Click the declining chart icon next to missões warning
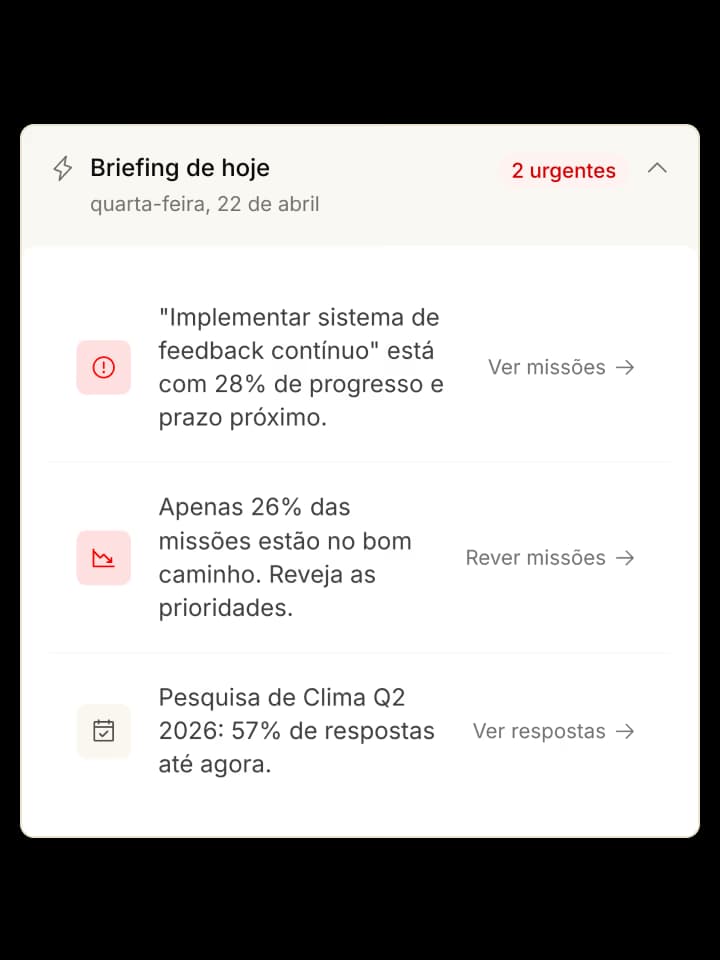 pos(103,557)
